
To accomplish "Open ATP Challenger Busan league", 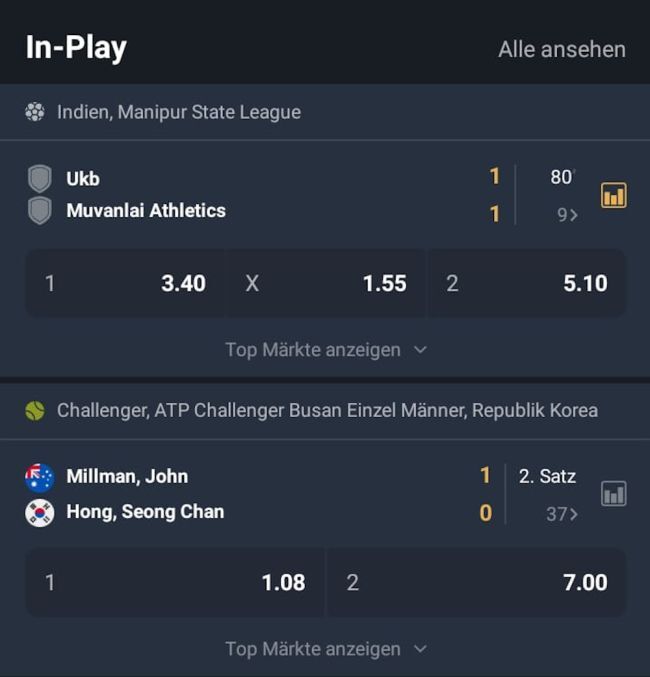I will (x=326, y=410).
